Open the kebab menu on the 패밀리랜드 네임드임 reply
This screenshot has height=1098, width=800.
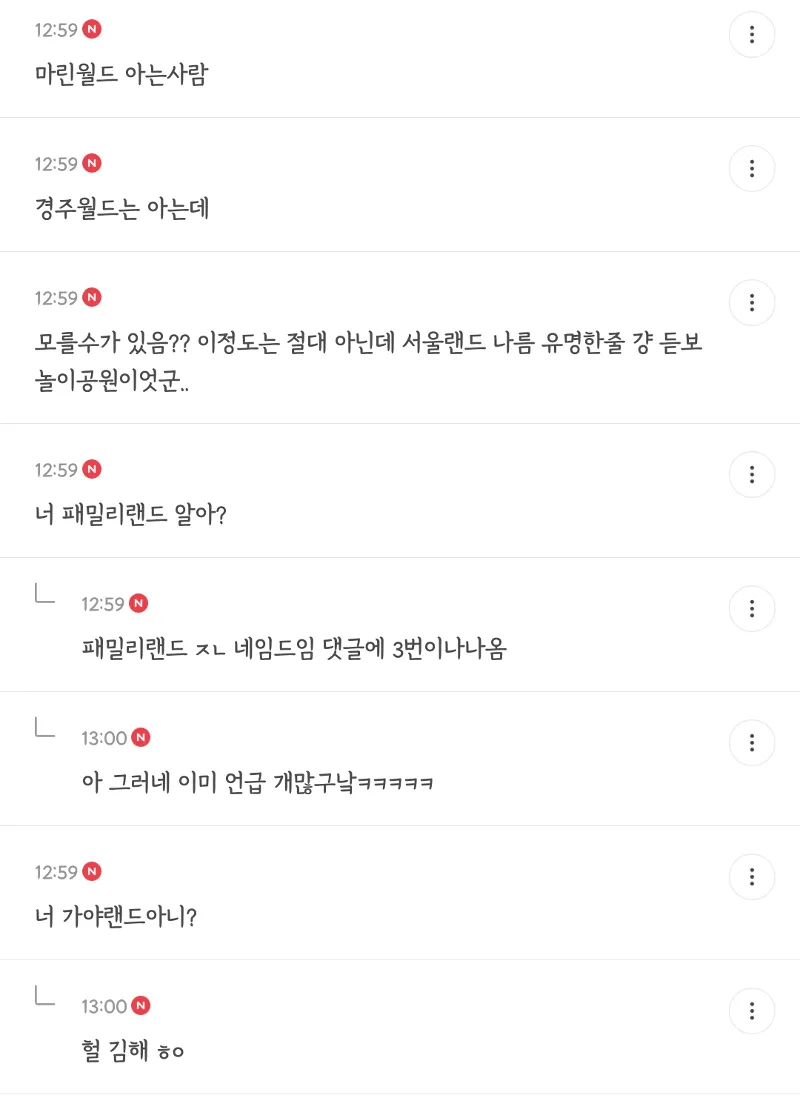coord(751,609)
